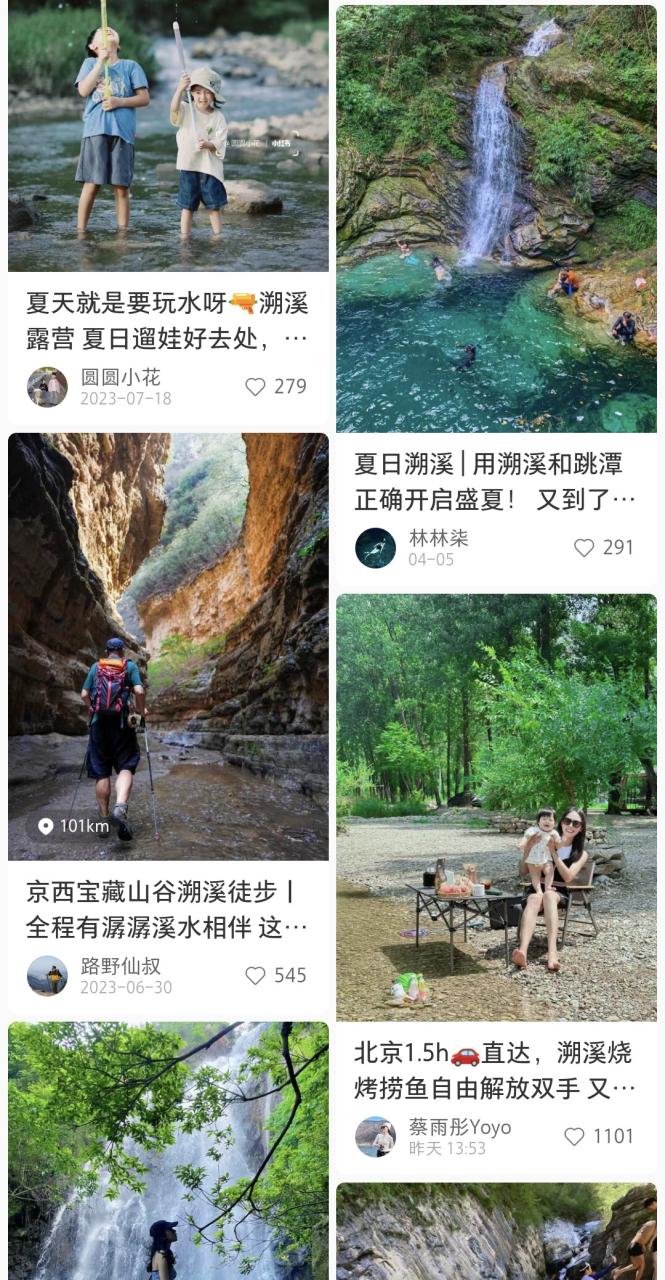Like the post by 蔡雨彤Yoyo
Viewport: 665px width, 1280px height.
[x=574, y=1137]
